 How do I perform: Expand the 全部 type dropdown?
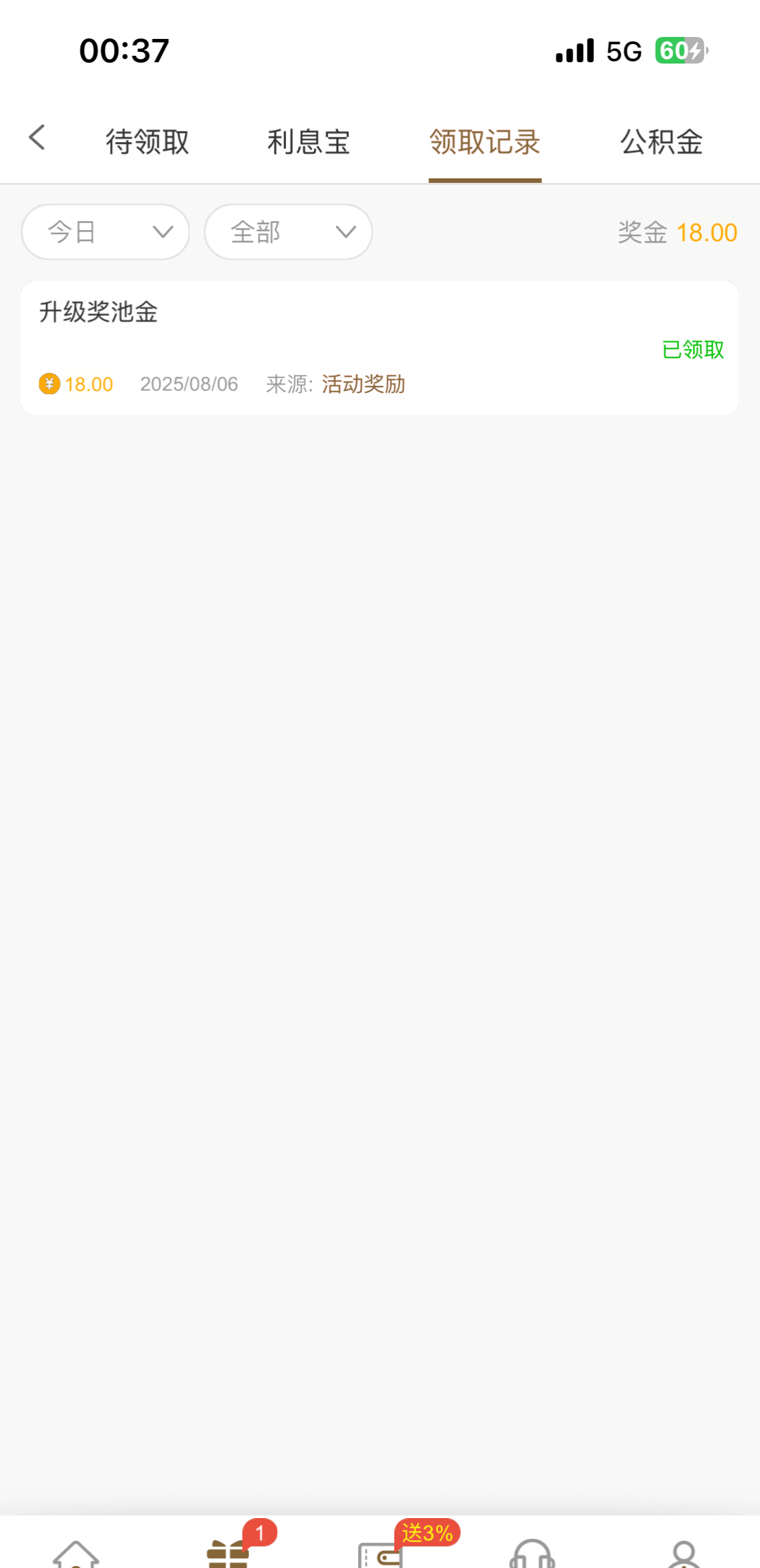point(289,232)
